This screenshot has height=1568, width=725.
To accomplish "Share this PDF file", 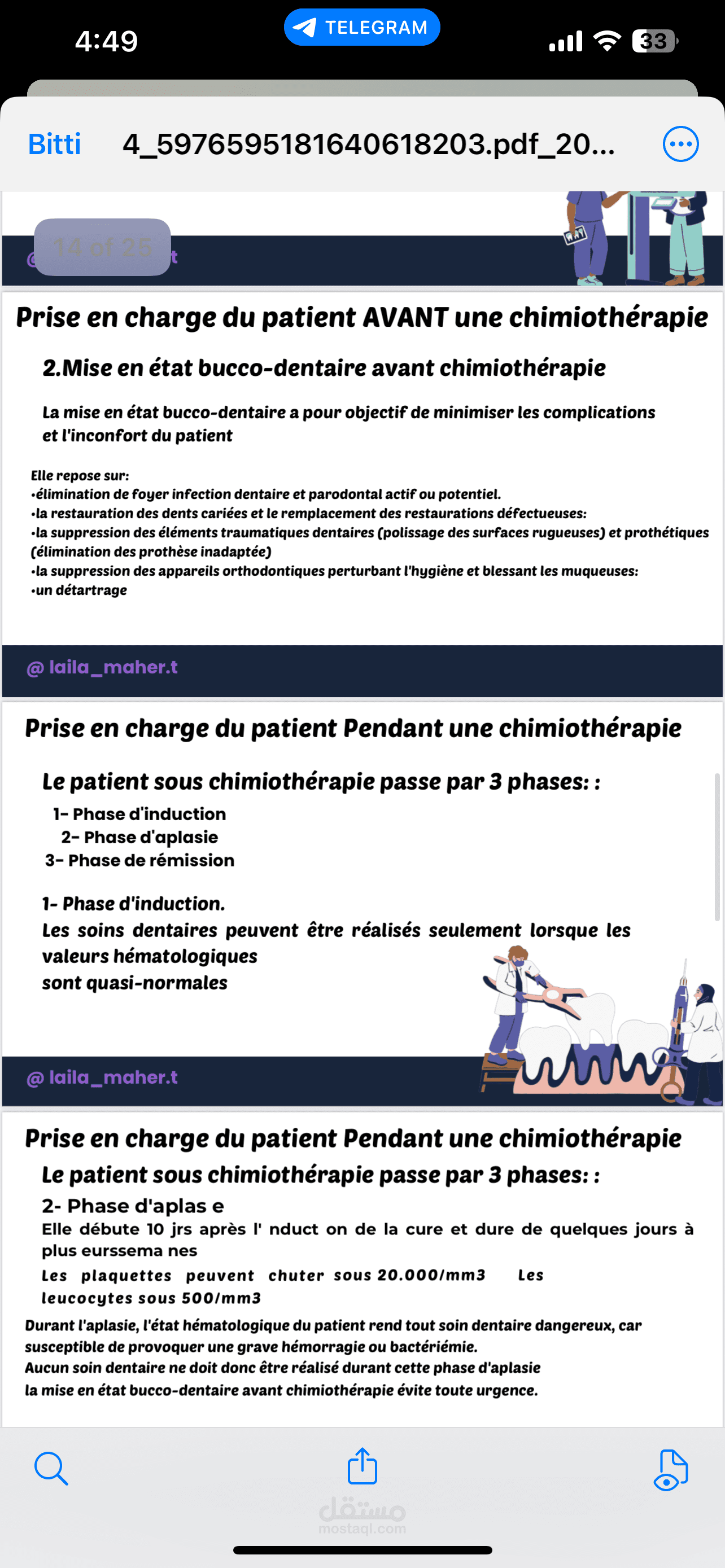I will pos(362,1466).
